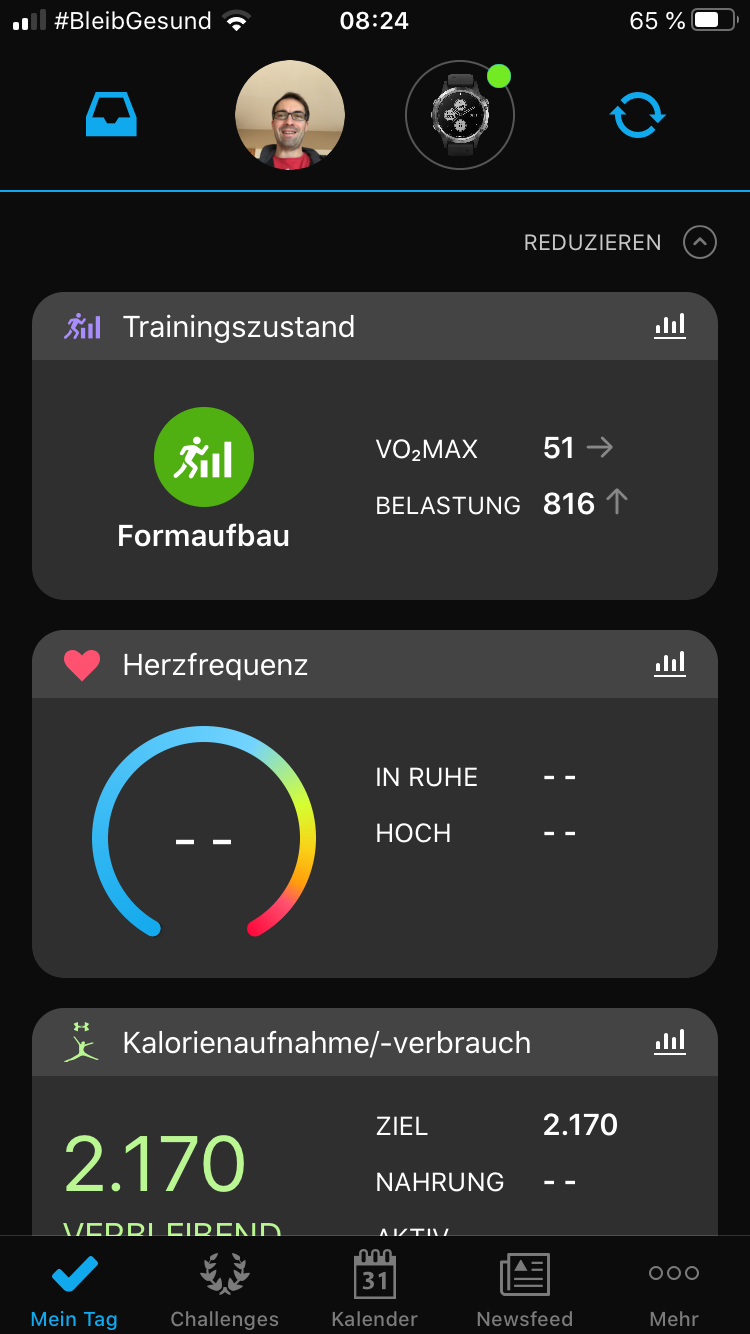Switch to the Challenges tab
This screenshot has height=1334, width=750.
(224, 1288)
